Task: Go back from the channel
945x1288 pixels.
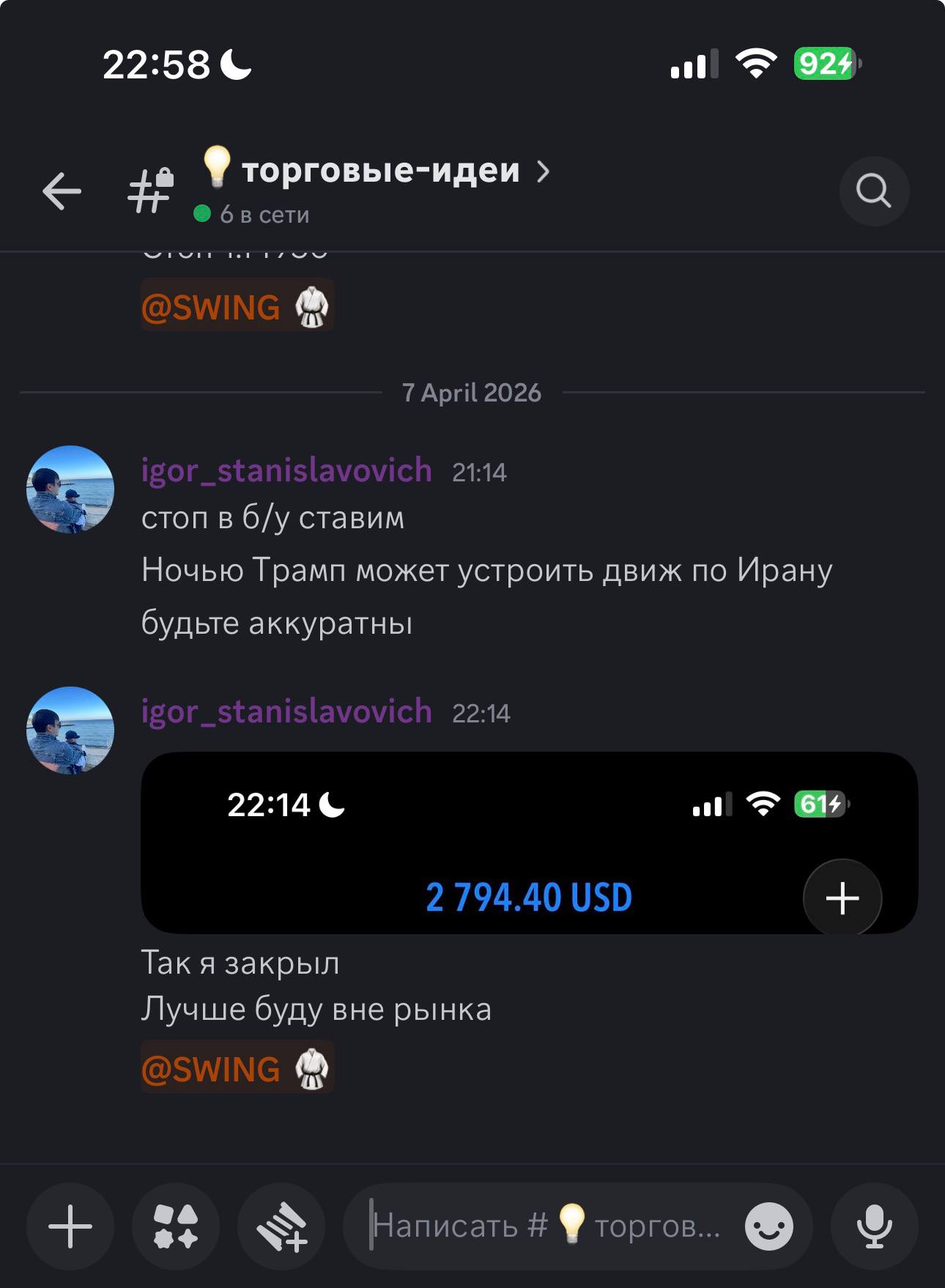Action: pyautogui.click(x=62, y=191)
